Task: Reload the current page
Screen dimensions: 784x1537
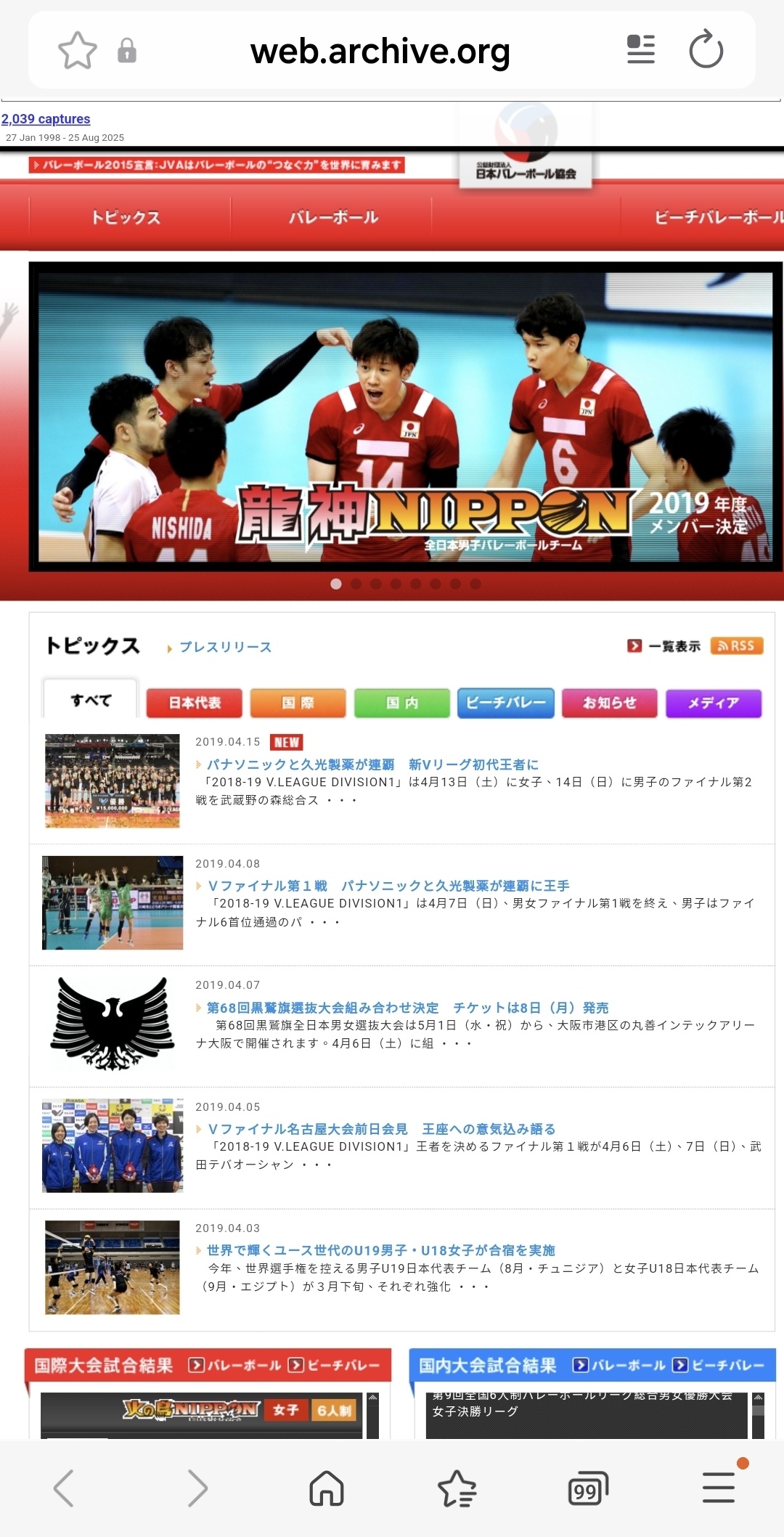Action: (x=706, y=49)
